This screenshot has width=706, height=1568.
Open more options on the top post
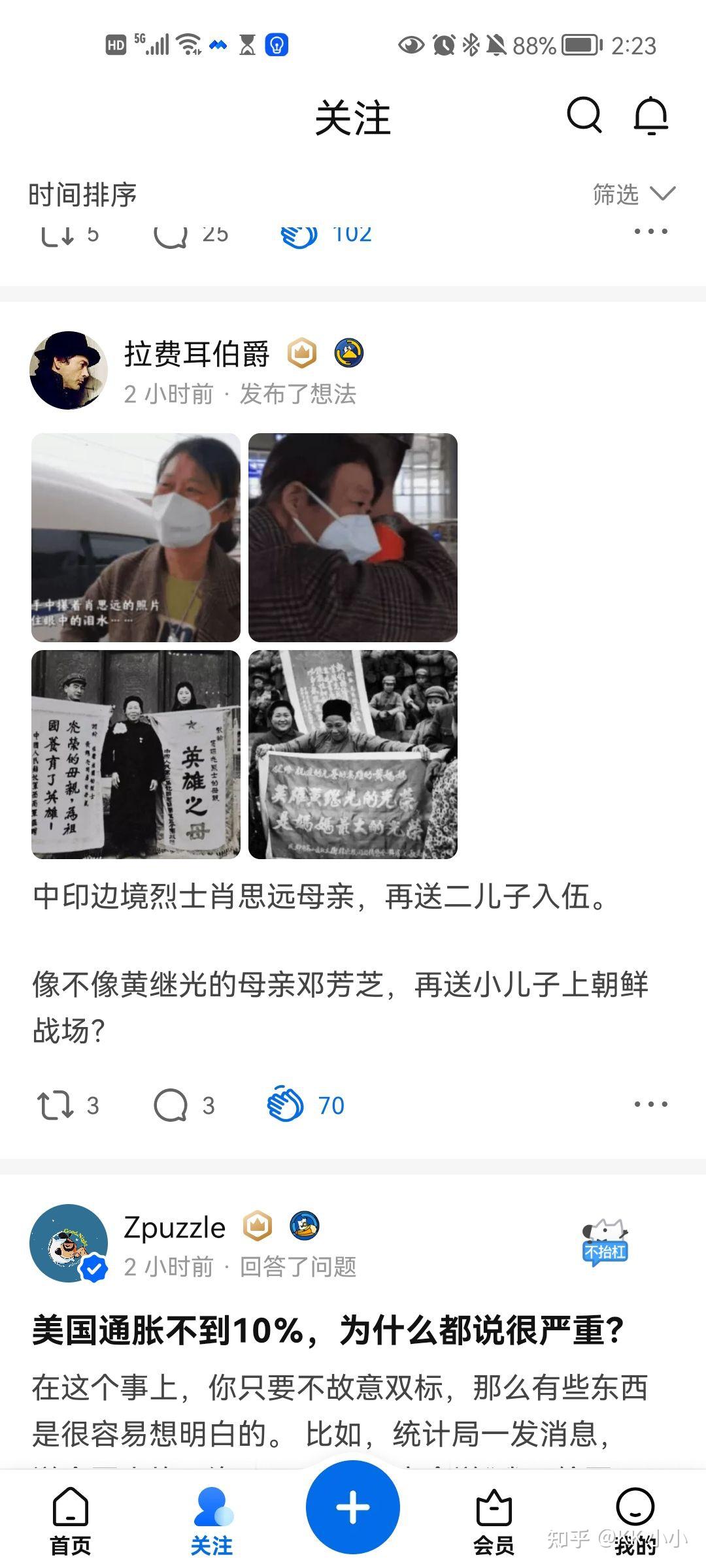[x=650, y=231]
